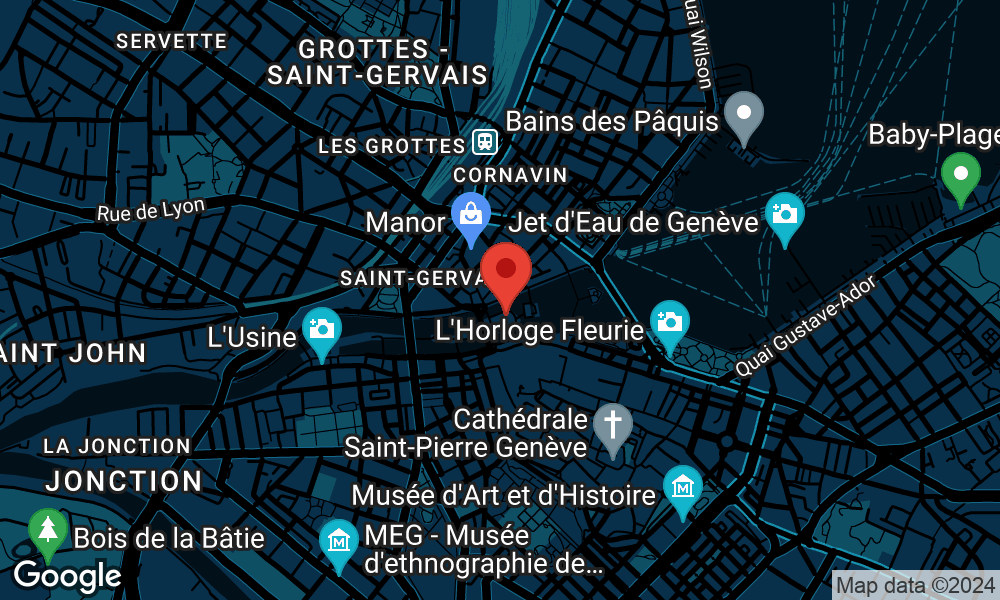Tap the Baby-Plage green pin
The width and height of the screenshot is (1000, 600).
click(961, 174)
